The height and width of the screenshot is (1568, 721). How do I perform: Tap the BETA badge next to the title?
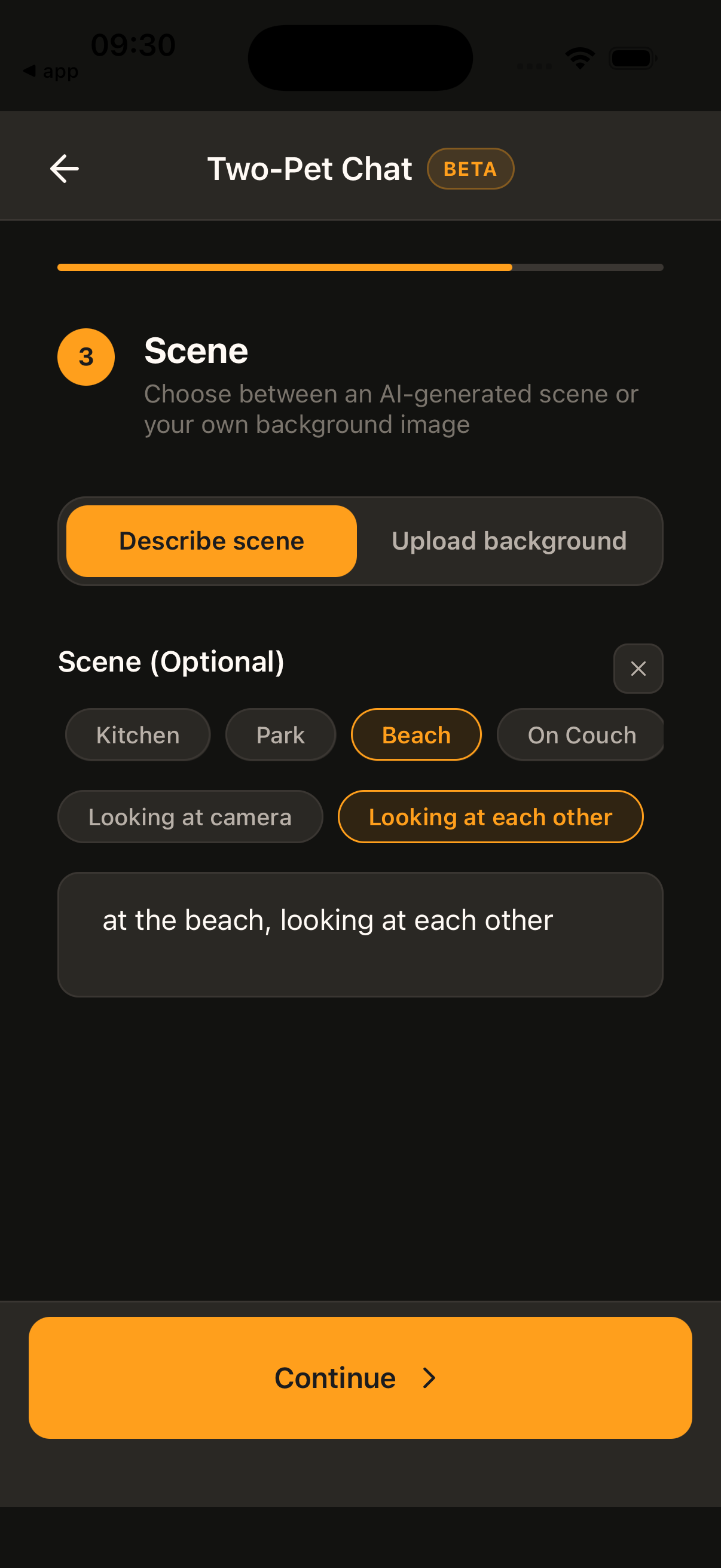pos(470,168)
